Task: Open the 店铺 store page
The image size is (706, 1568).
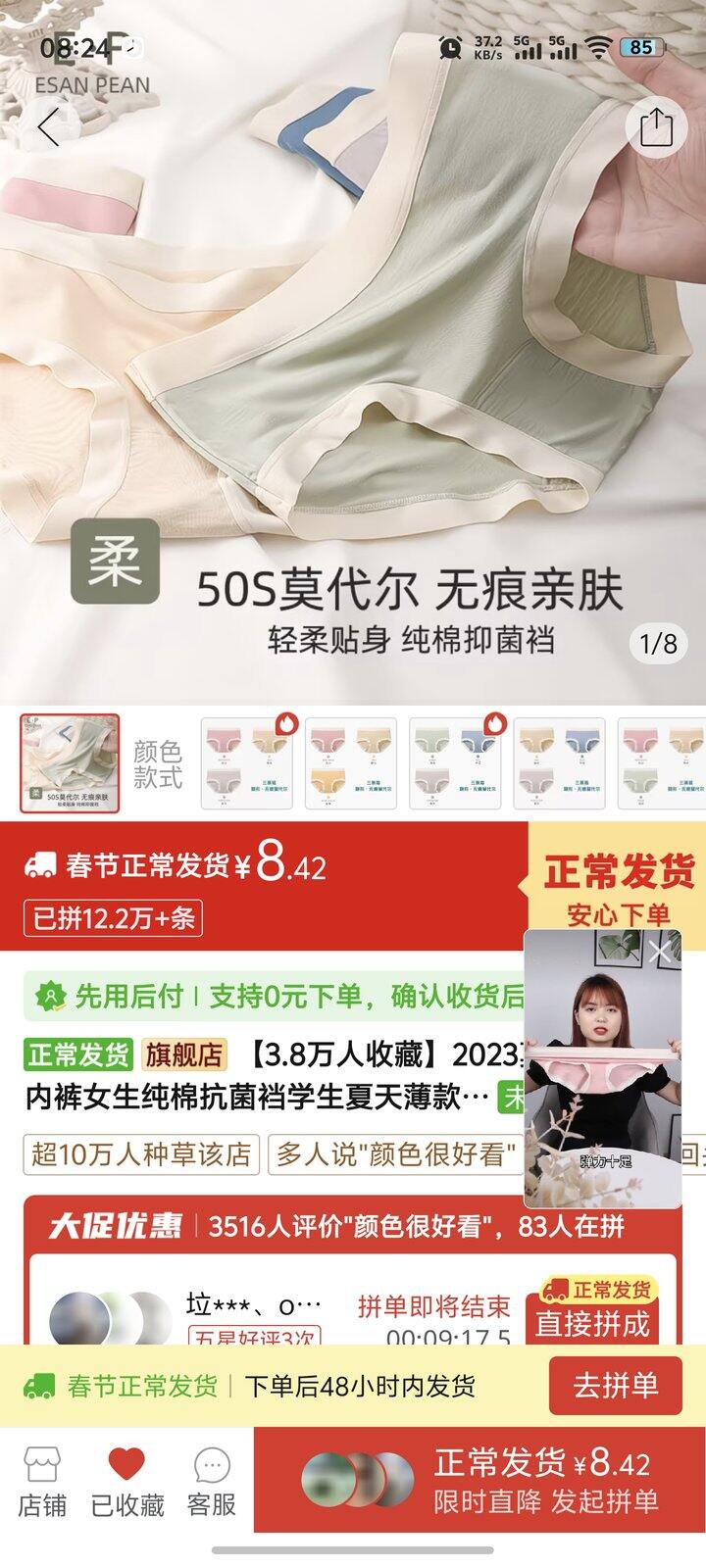Action: point(43,1482)
